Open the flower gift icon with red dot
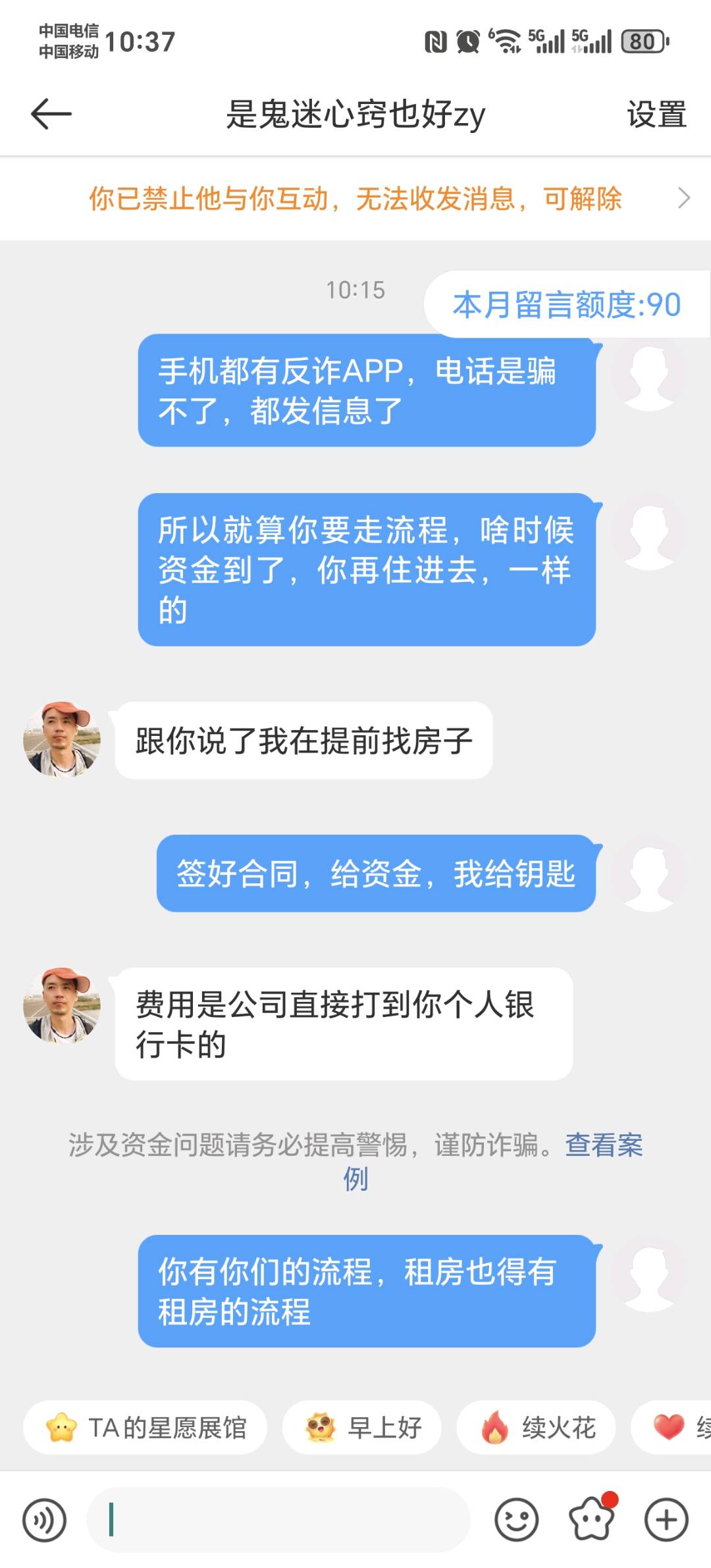Viewport: 711px width, 1568px height. coord(591,1520)
